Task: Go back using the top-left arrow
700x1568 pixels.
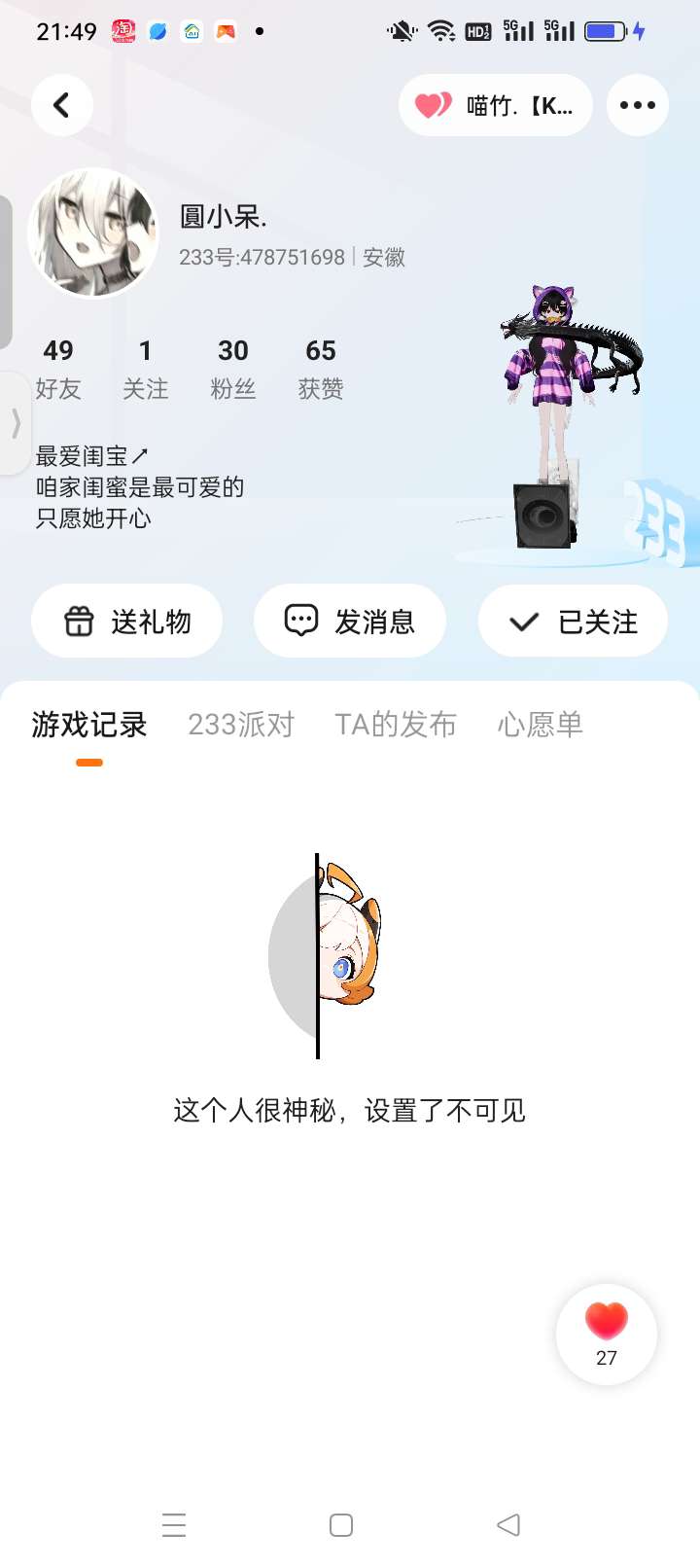Action: 62,105
